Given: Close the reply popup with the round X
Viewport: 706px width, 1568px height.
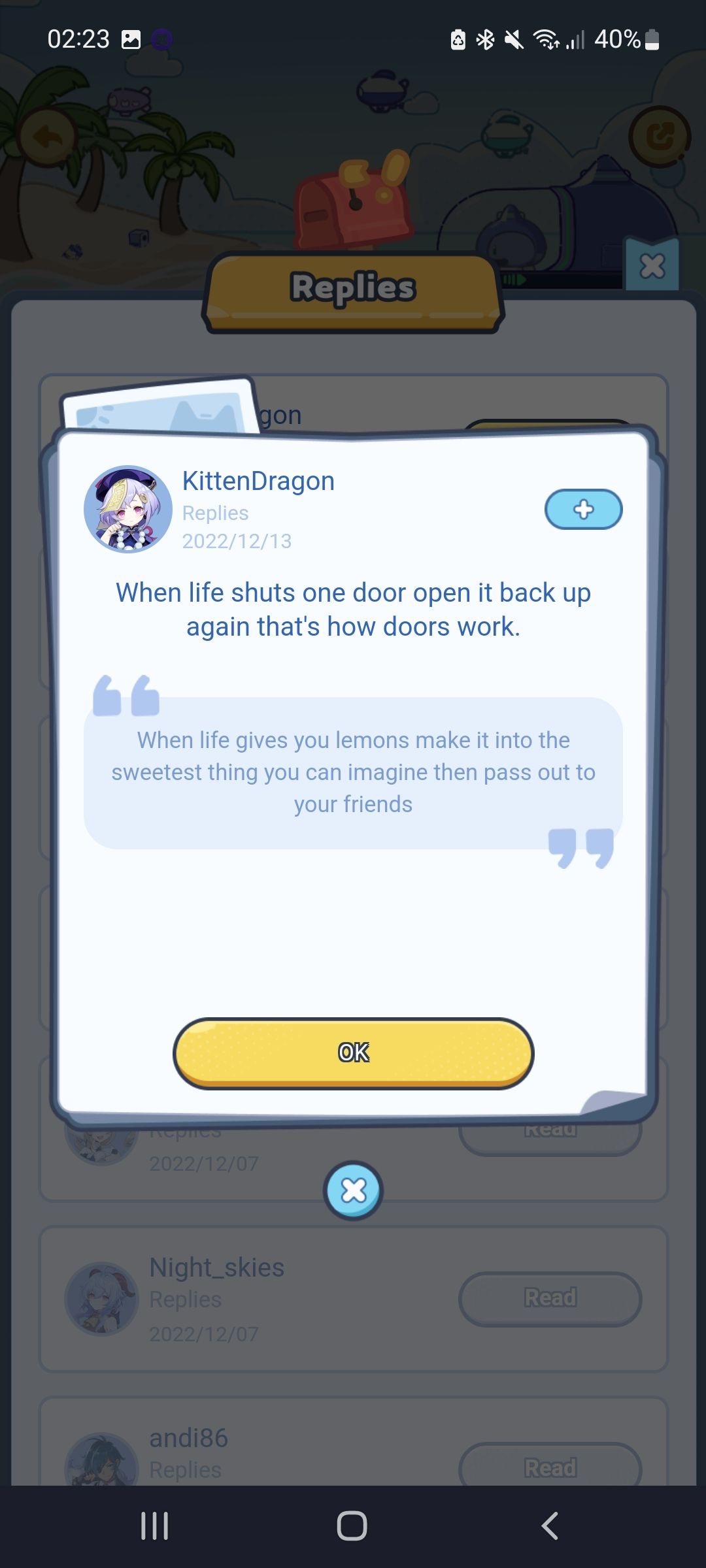Looking at the screenshot, I should [x=353, y=1190].
